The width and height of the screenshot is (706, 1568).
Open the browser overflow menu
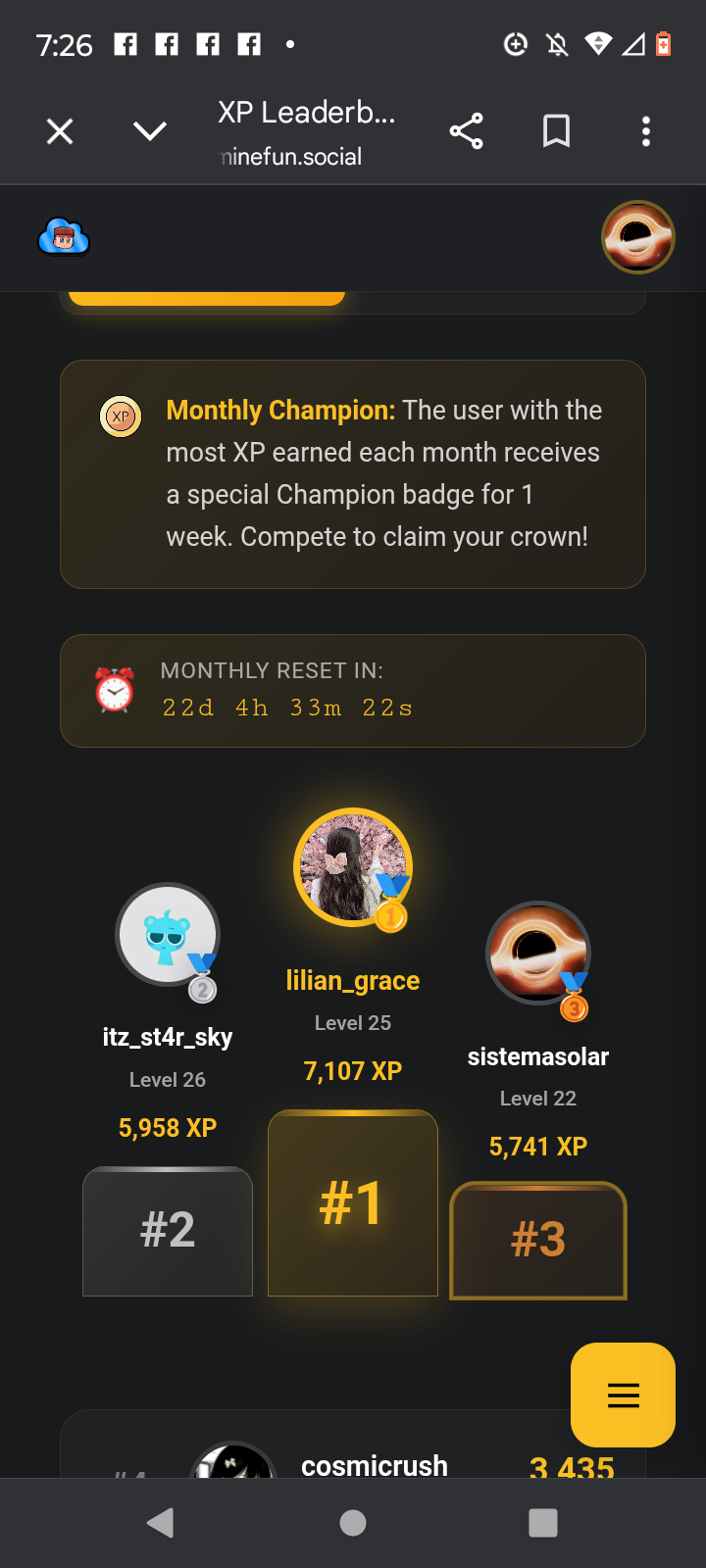pos(645,131)
